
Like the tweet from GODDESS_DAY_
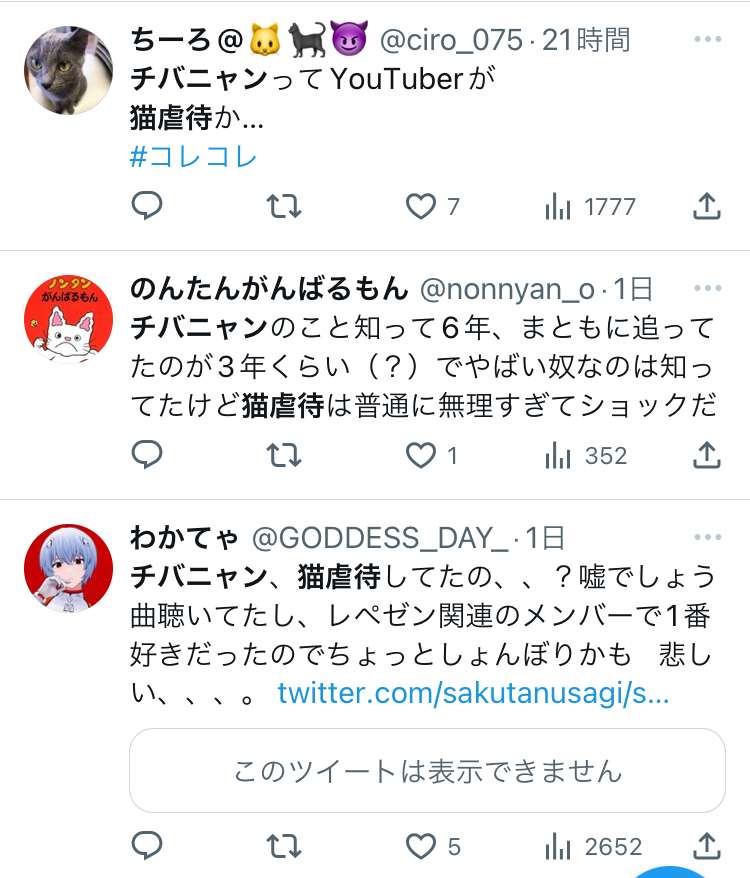(x=421, y=846)
